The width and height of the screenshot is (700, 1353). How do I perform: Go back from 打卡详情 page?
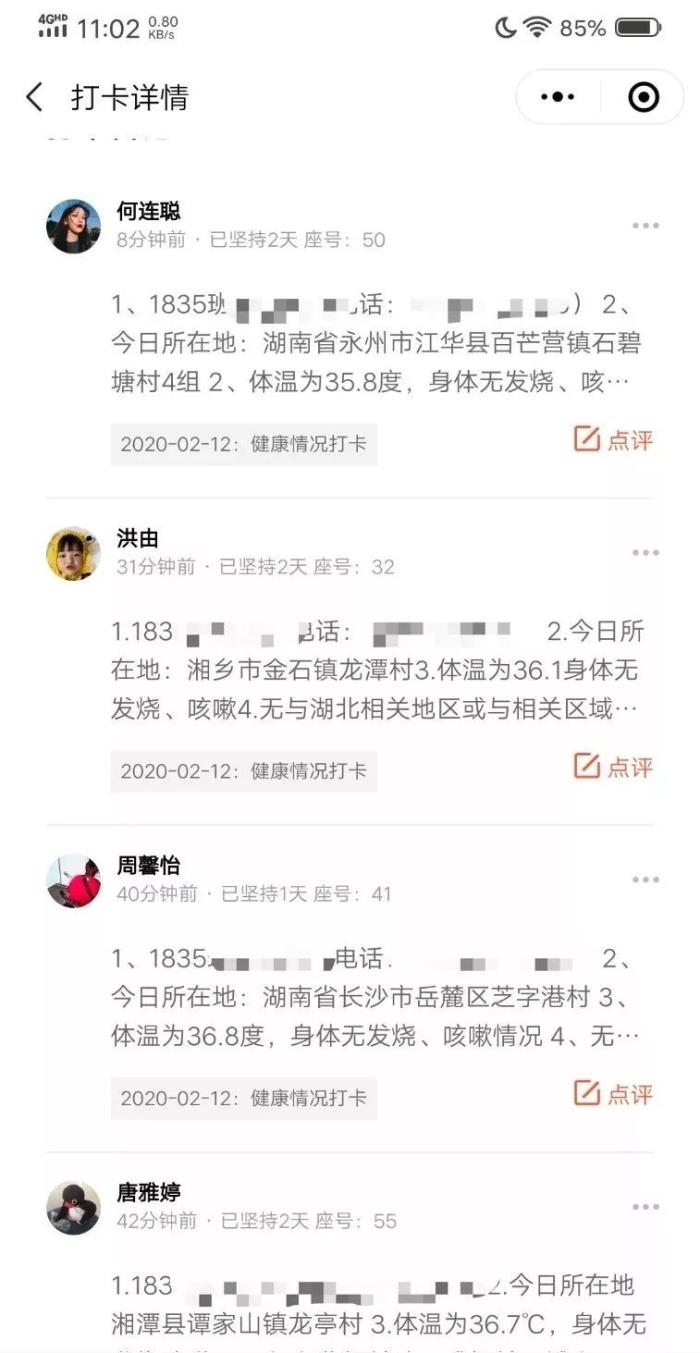pyautogui.click(x=35, y=97)
